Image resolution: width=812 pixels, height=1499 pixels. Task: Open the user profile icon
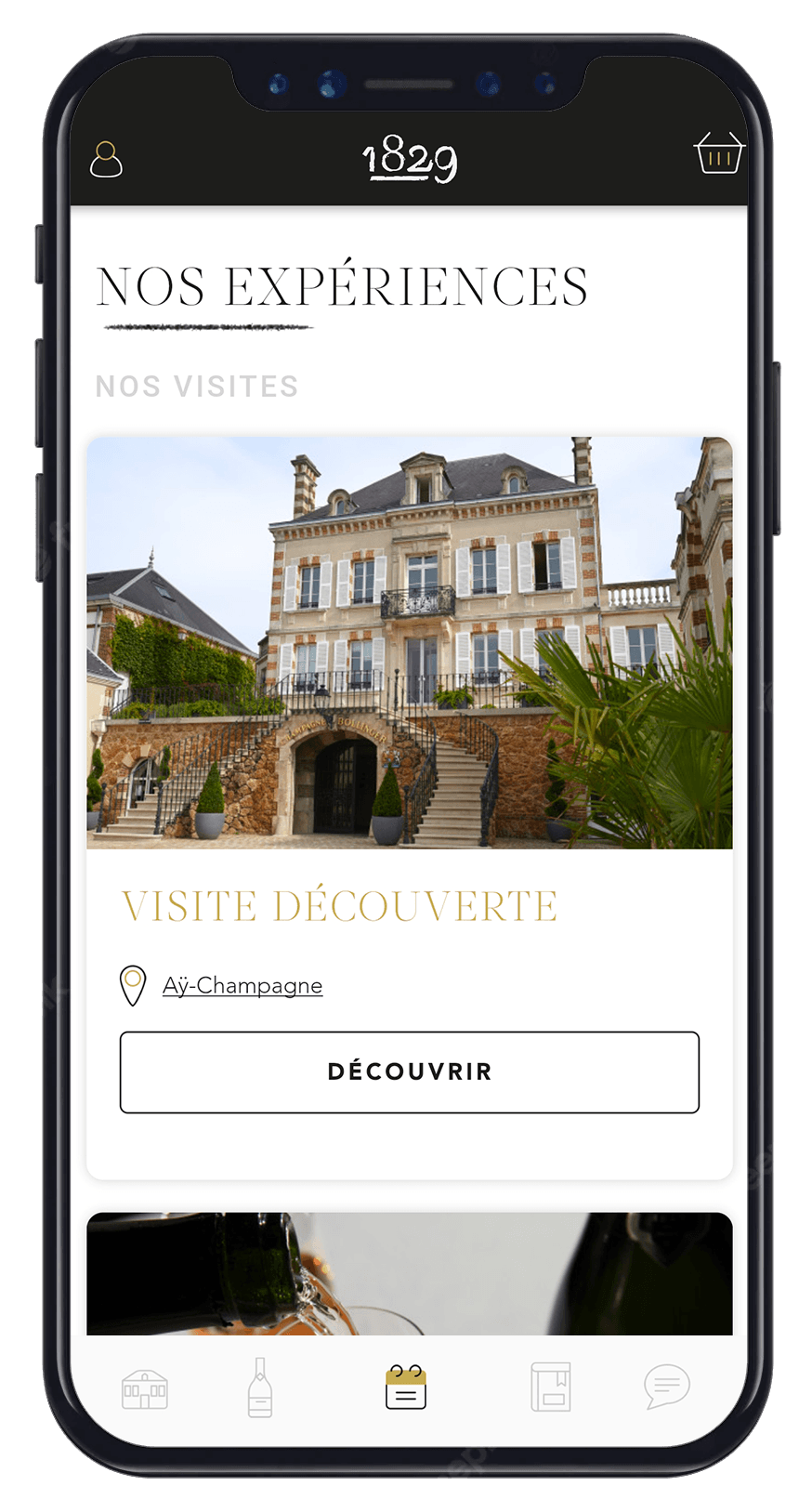tap(106, 159)
